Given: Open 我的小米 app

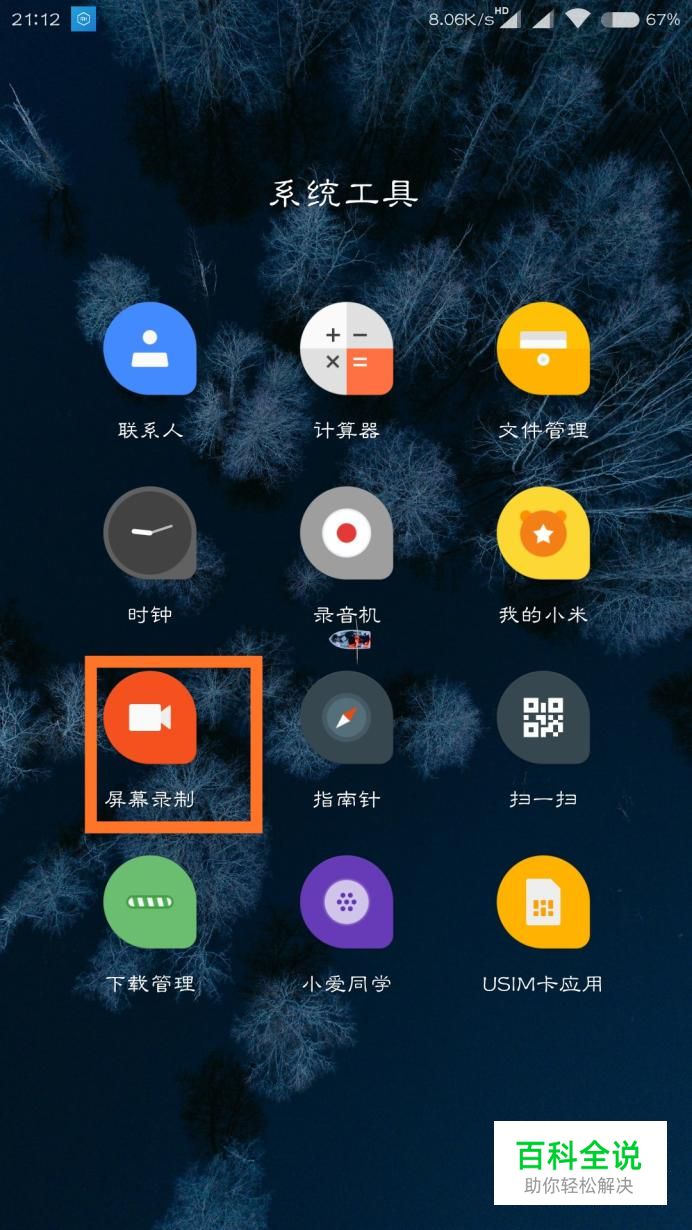Looking at the screenshot, I should (543, 533).
